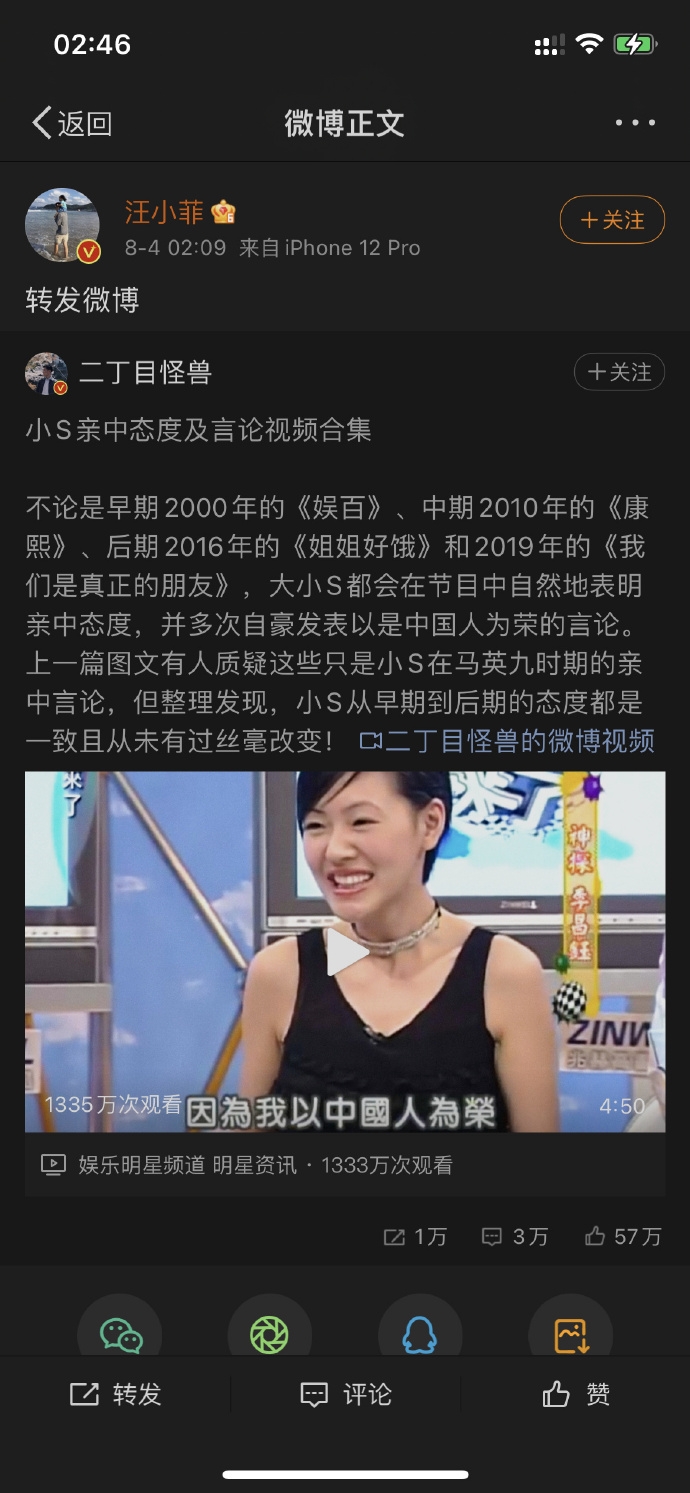The image size is (690, 1493).
Task: Tap 赞 to like this post
Action: click(x=576, y=1394)
